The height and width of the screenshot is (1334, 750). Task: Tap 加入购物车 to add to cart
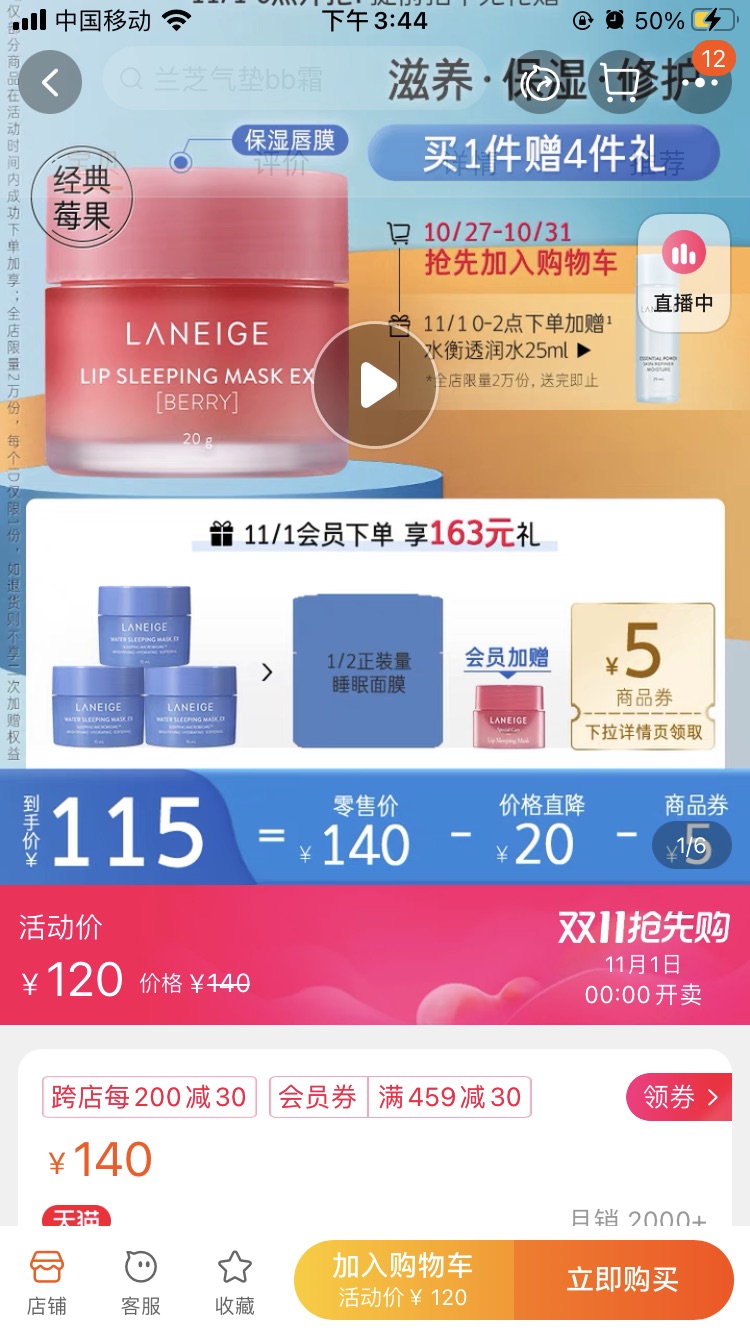click(404, 1280)
